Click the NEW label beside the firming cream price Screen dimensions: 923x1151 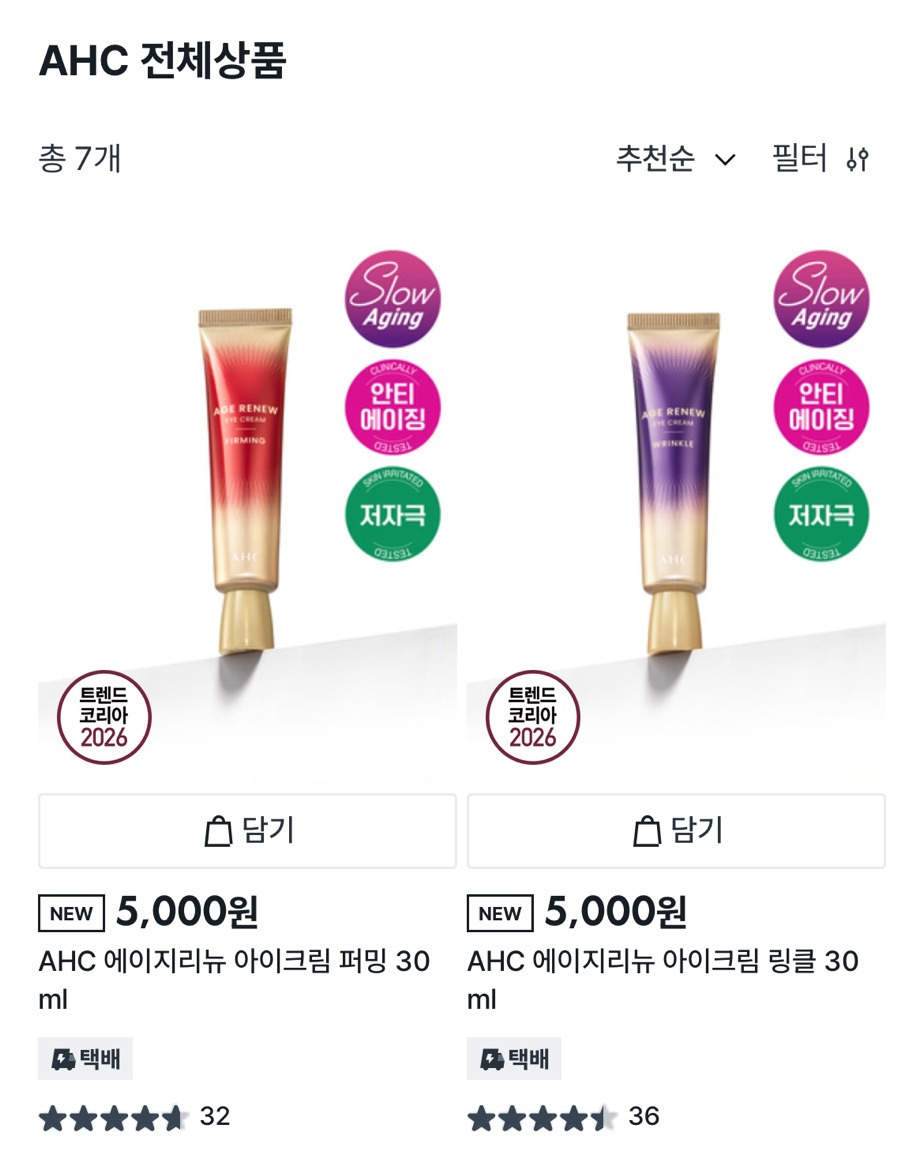point(69,913)
